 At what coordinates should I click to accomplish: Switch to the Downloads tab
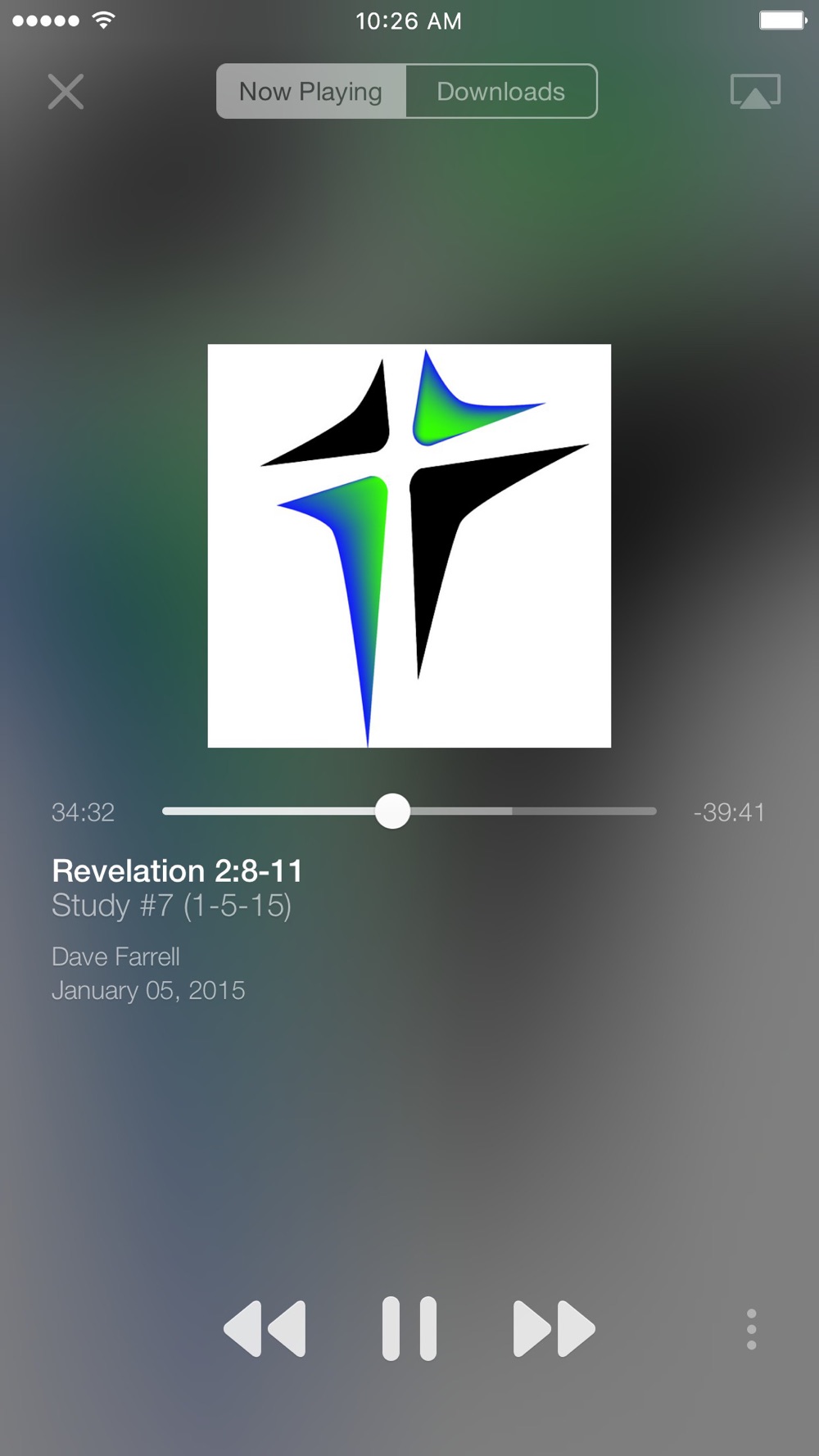point(501,92)
